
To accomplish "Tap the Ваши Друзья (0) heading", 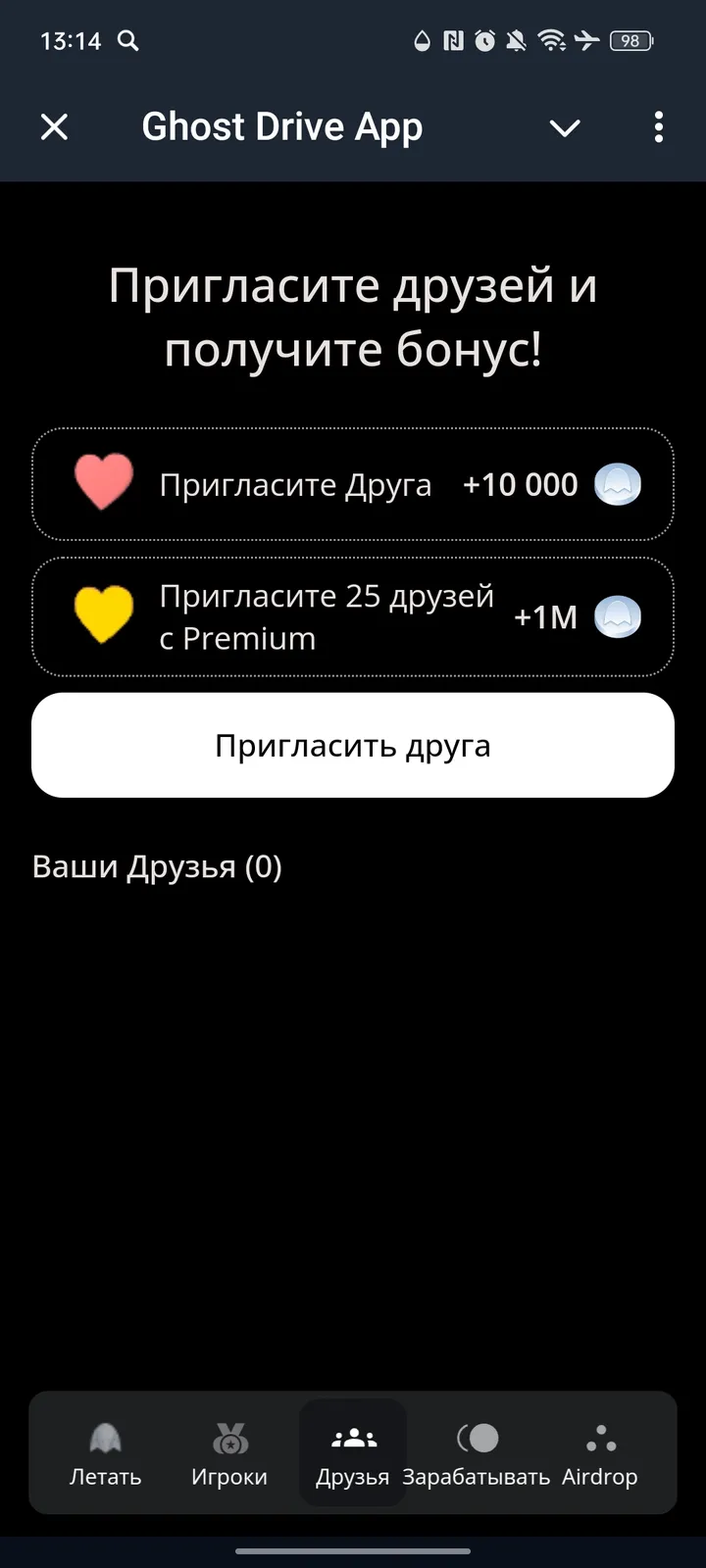I will point(157,866).
